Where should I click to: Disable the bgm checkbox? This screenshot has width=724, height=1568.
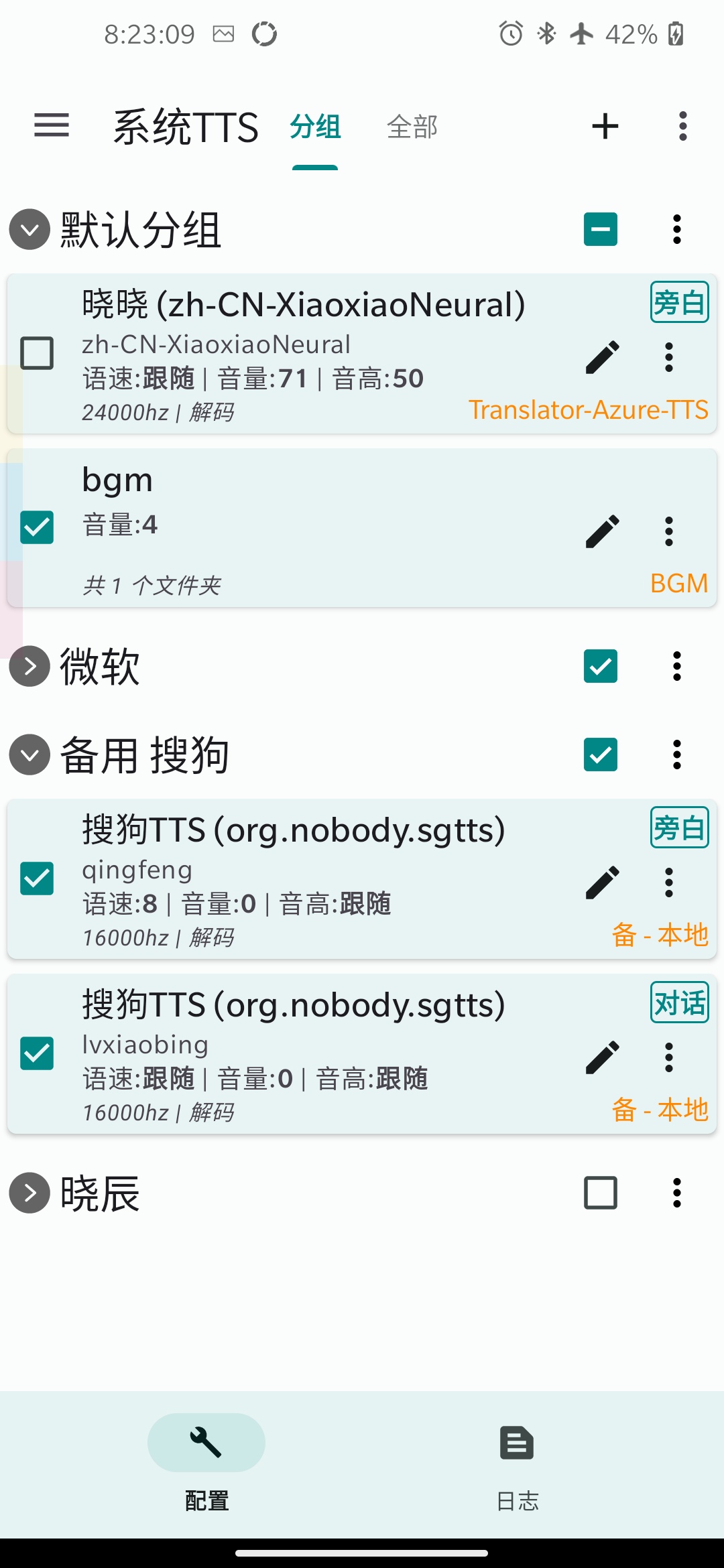click(x=37, y=528)
